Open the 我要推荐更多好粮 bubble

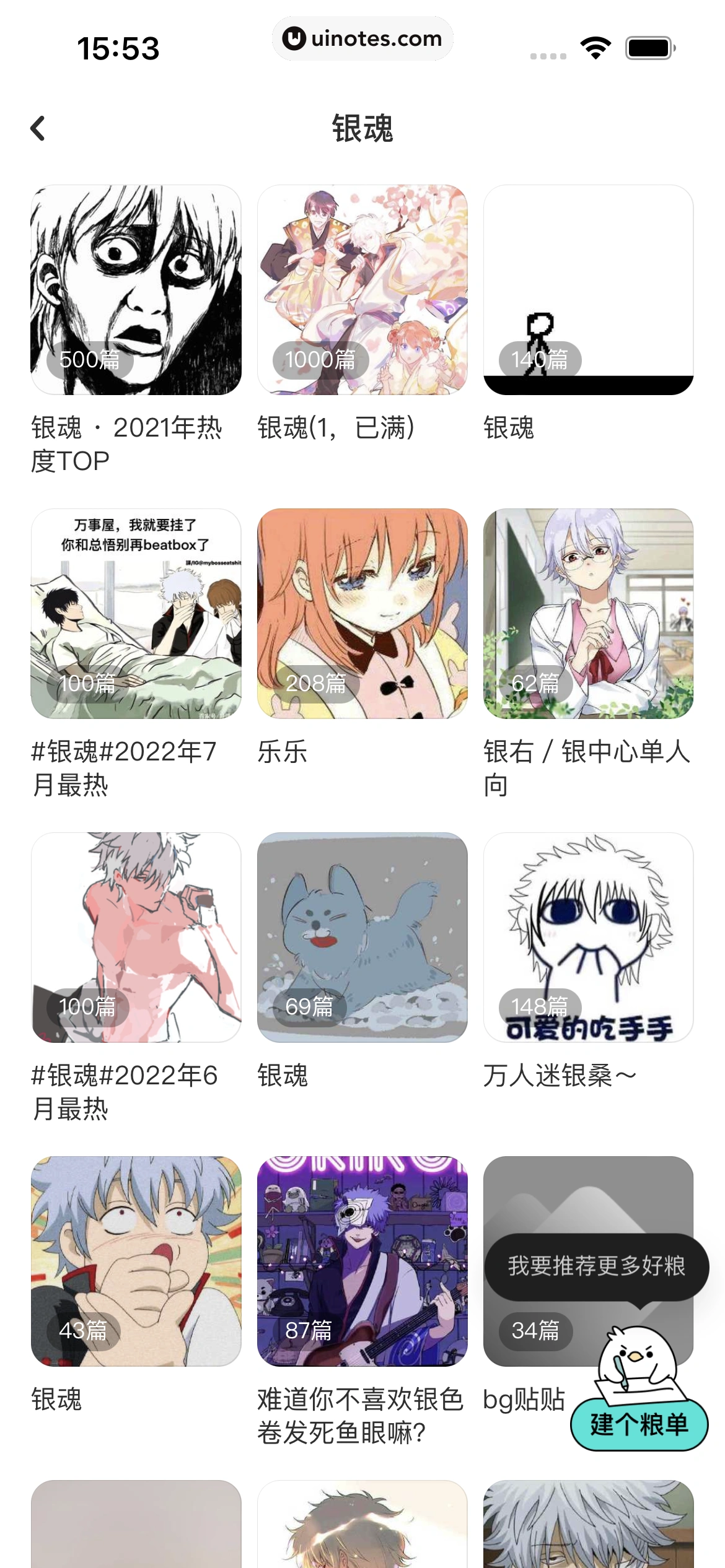596,1267
